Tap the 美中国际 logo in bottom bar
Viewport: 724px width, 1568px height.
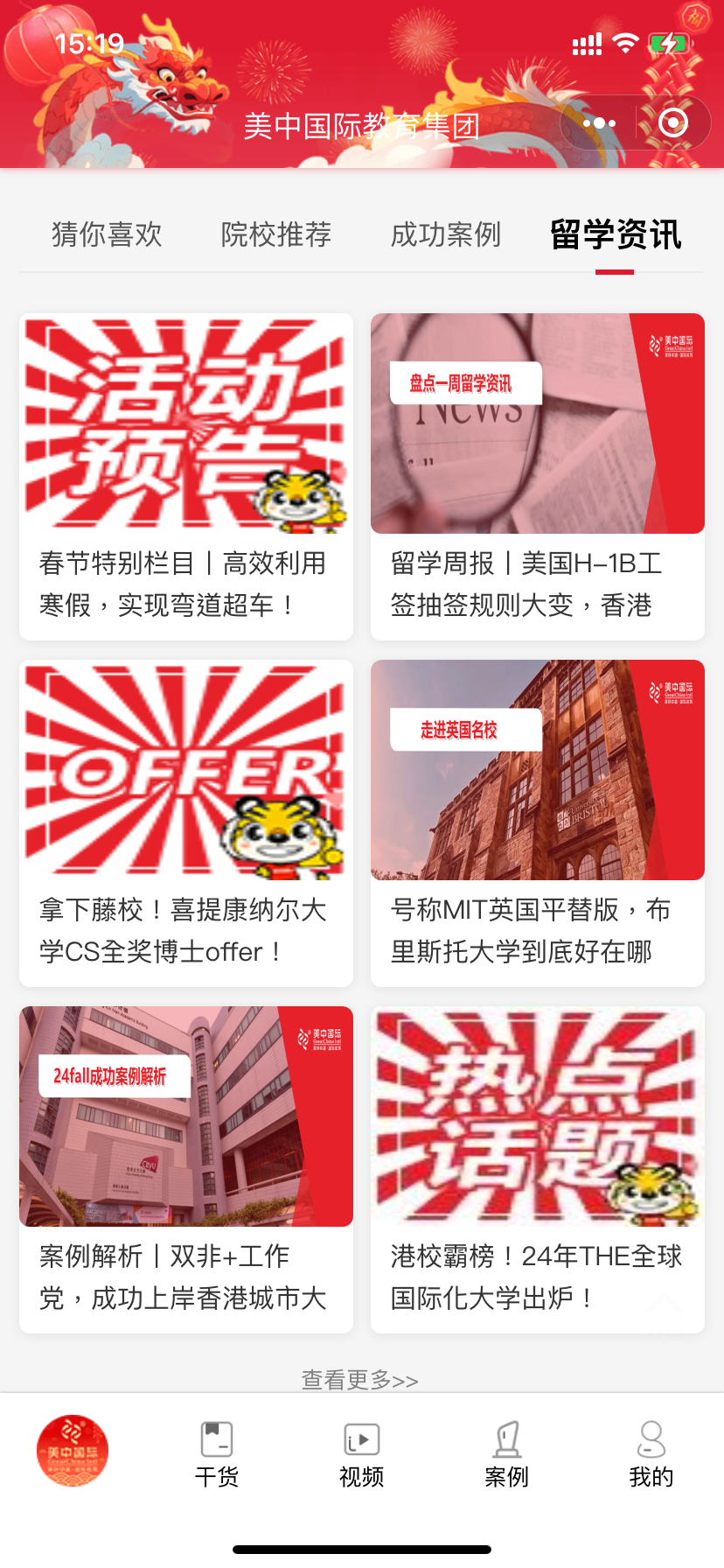click(73, 1452)
